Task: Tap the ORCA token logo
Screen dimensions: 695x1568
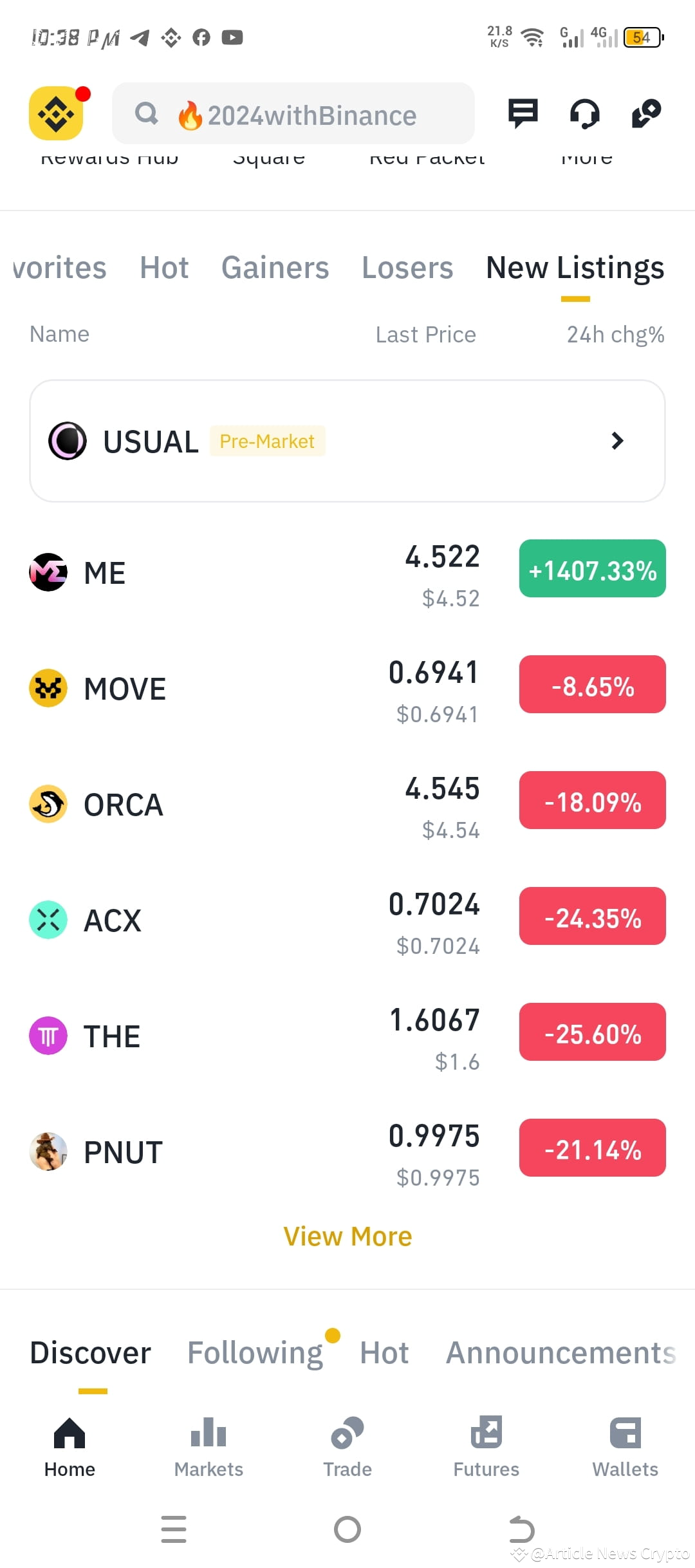Action: [48, 803]
